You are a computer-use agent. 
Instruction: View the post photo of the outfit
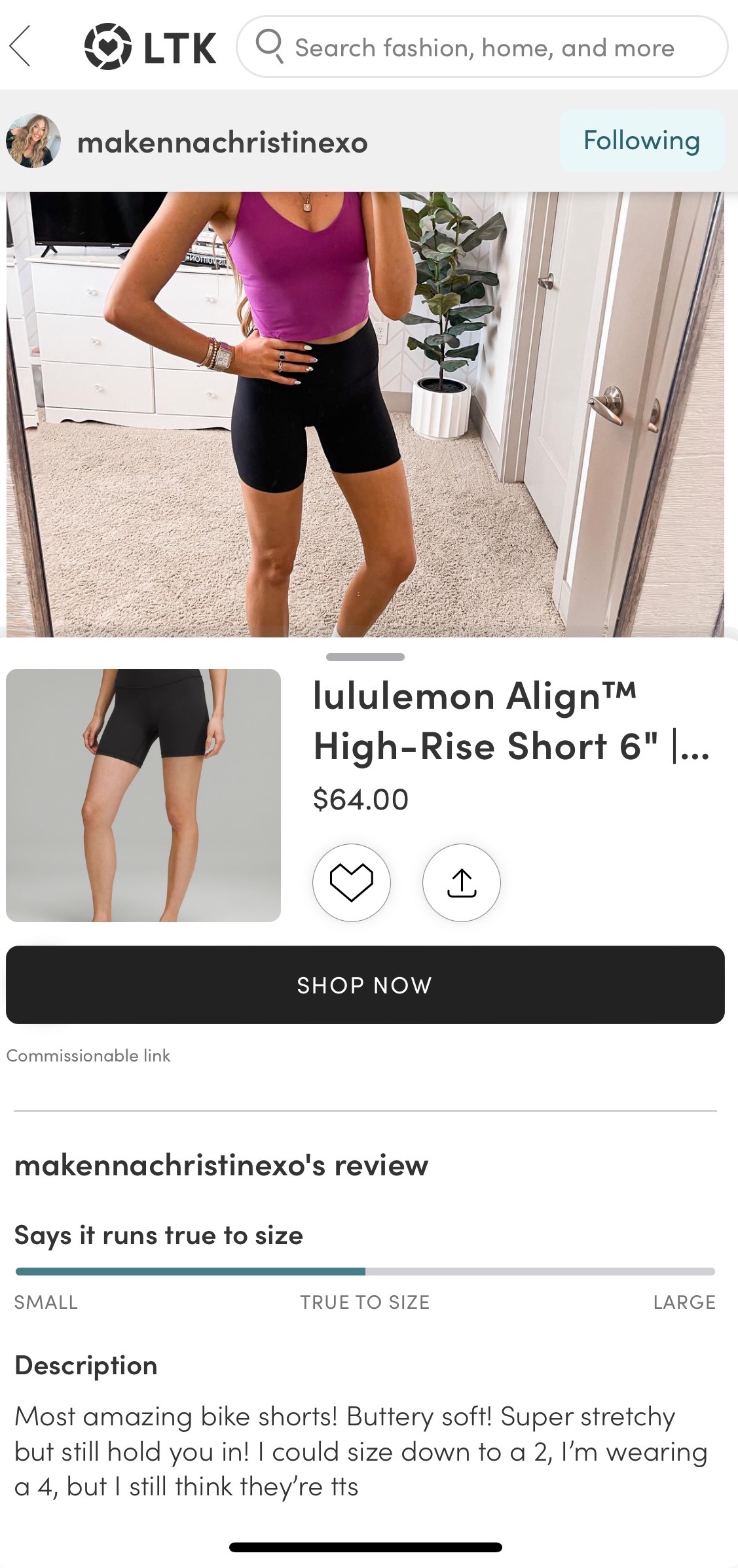point(365,414)
